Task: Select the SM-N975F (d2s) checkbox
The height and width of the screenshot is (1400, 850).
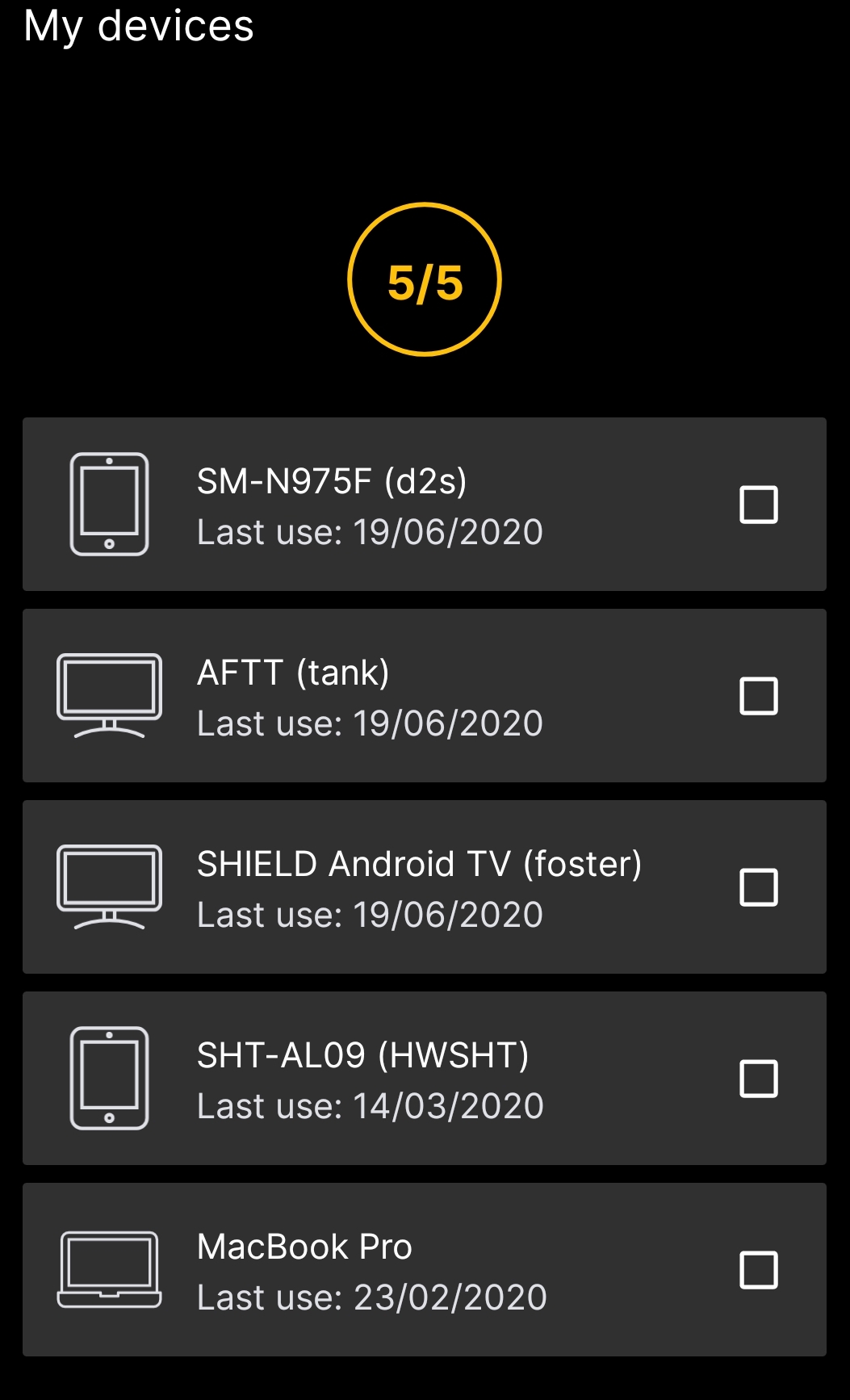Action: (x=759, y=505)
